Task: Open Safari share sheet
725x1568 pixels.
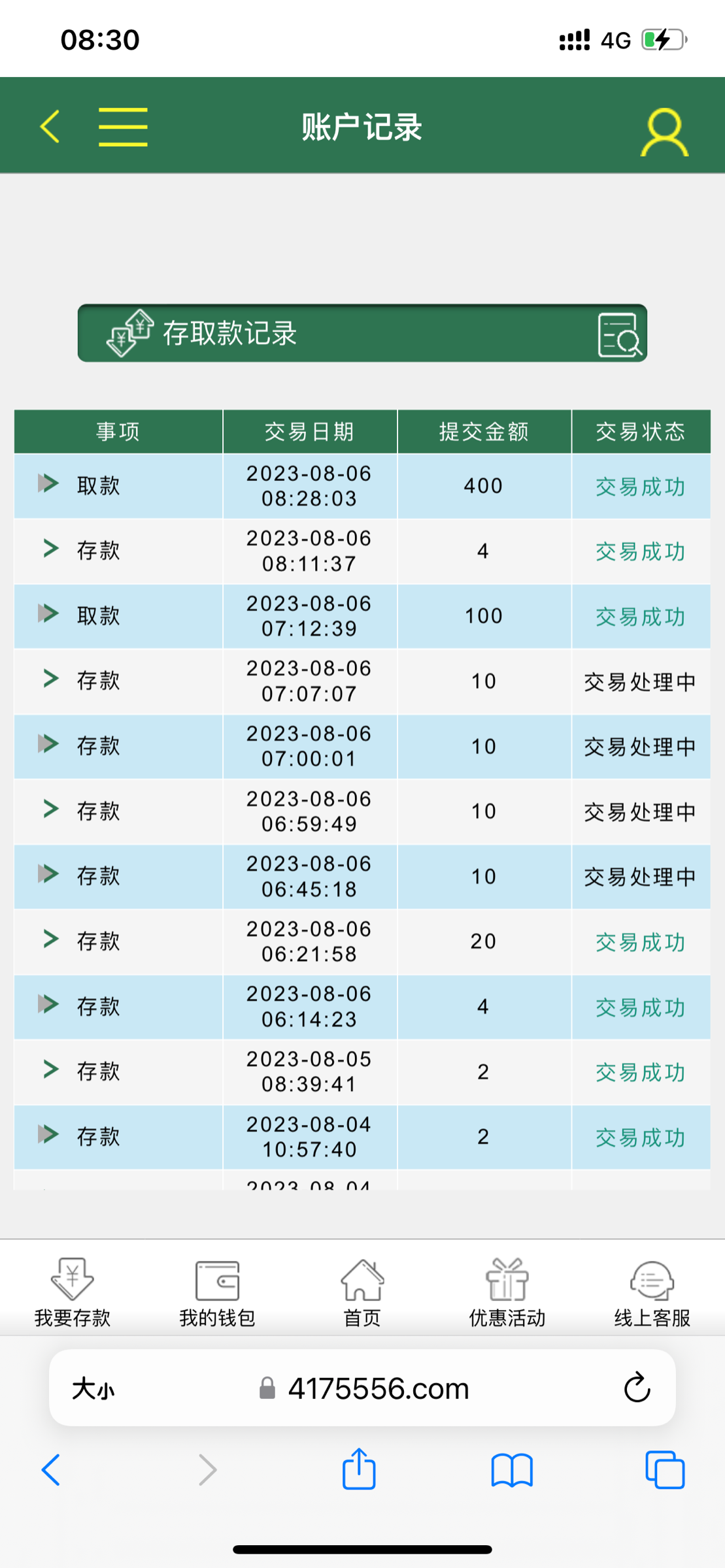Action: (359, 1470)
